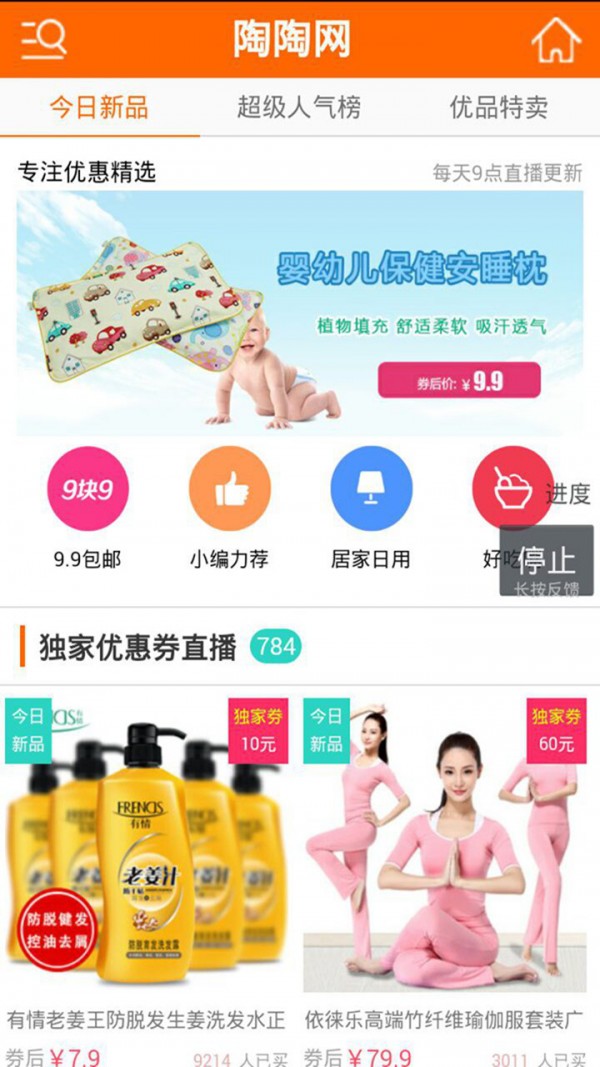
Task: Open the 居家日用 category
Action: coord(371,489)
